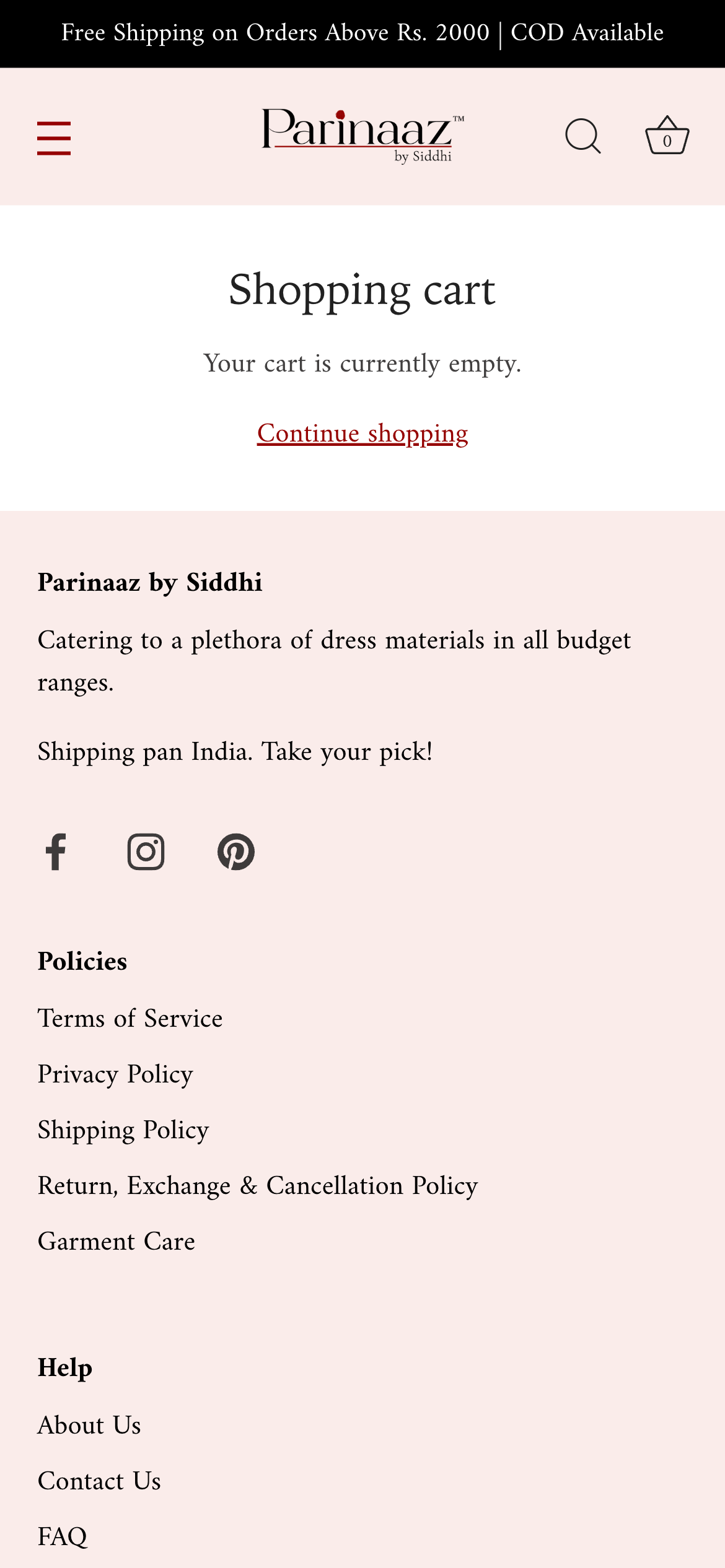Open the Pinterest page

[236, 852]
